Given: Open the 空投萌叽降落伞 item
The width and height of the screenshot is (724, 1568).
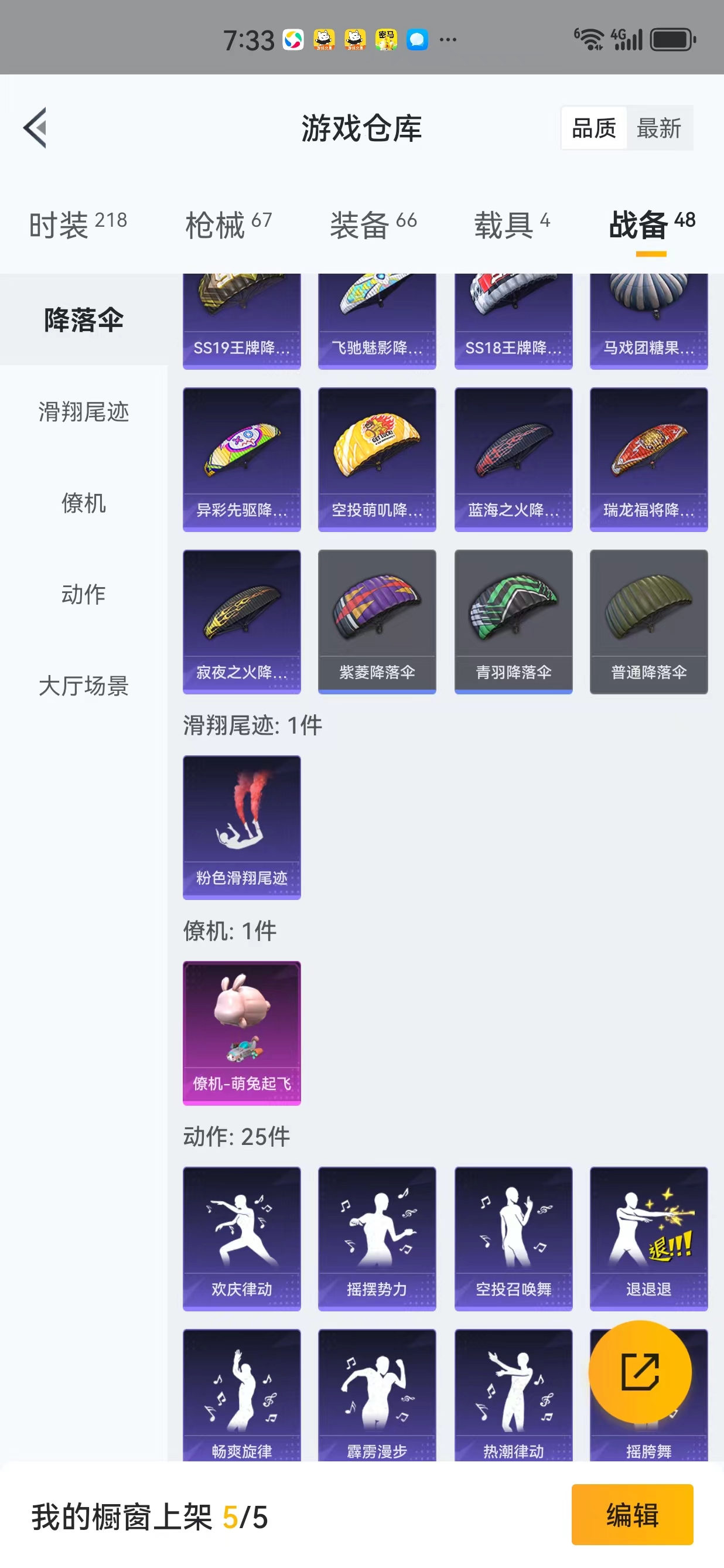Looking at the screenshot, I should point(377,459).
